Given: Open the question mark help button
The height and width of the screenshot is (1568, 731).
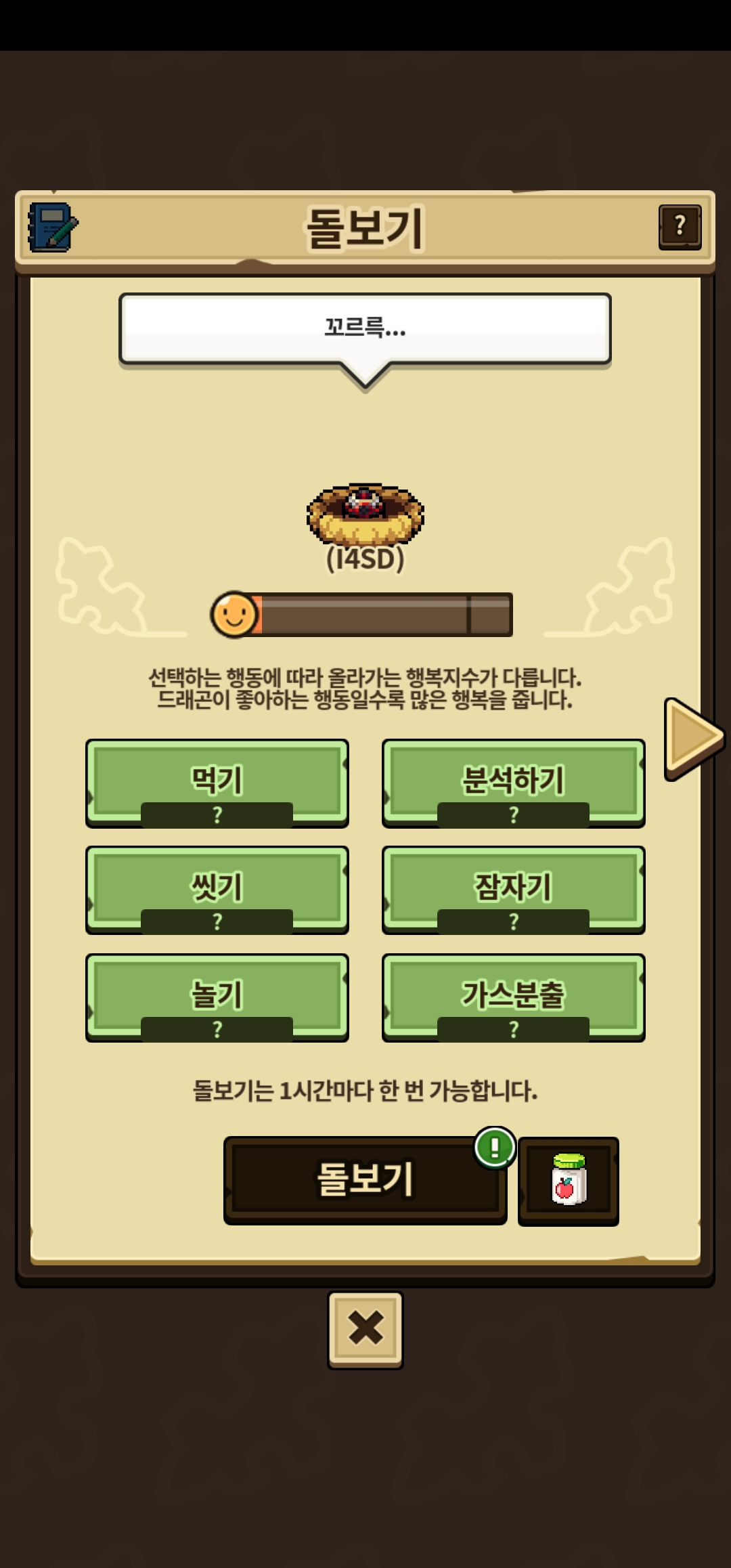Looking at the screenshot, I should pos(680,227).
